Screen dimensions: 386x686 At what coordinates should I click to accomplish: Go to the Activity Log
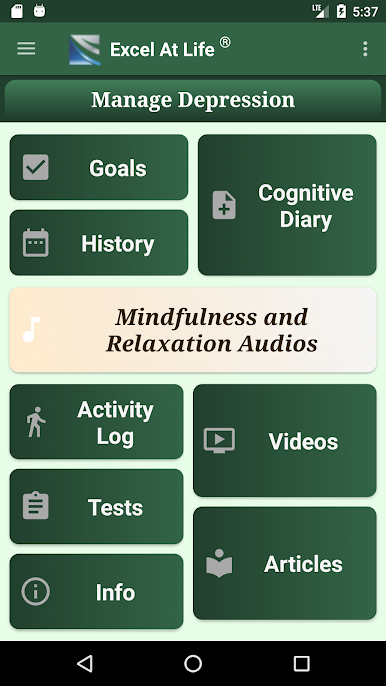click(x=96, y=422)
